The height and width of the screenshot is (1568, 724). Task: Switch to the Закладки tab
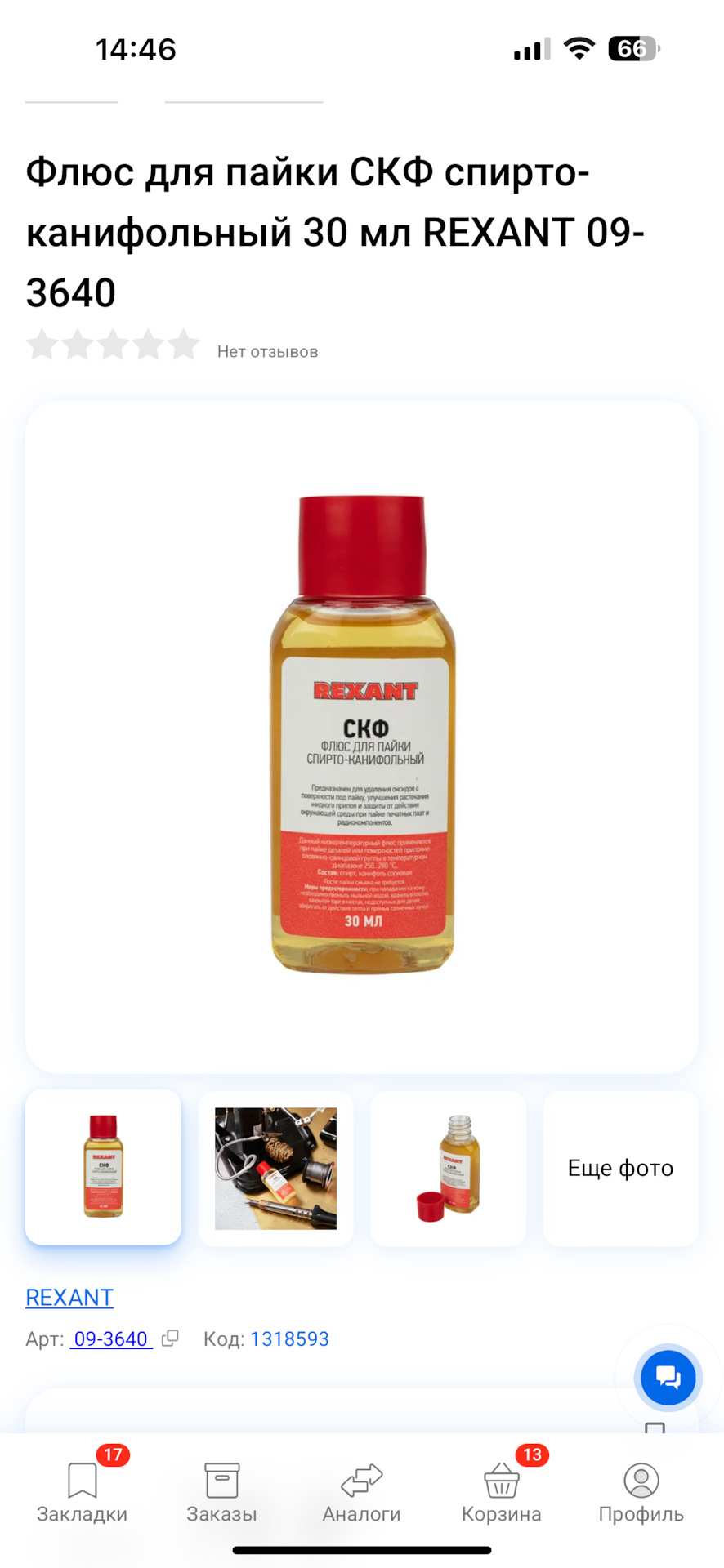coord(82,1492)
